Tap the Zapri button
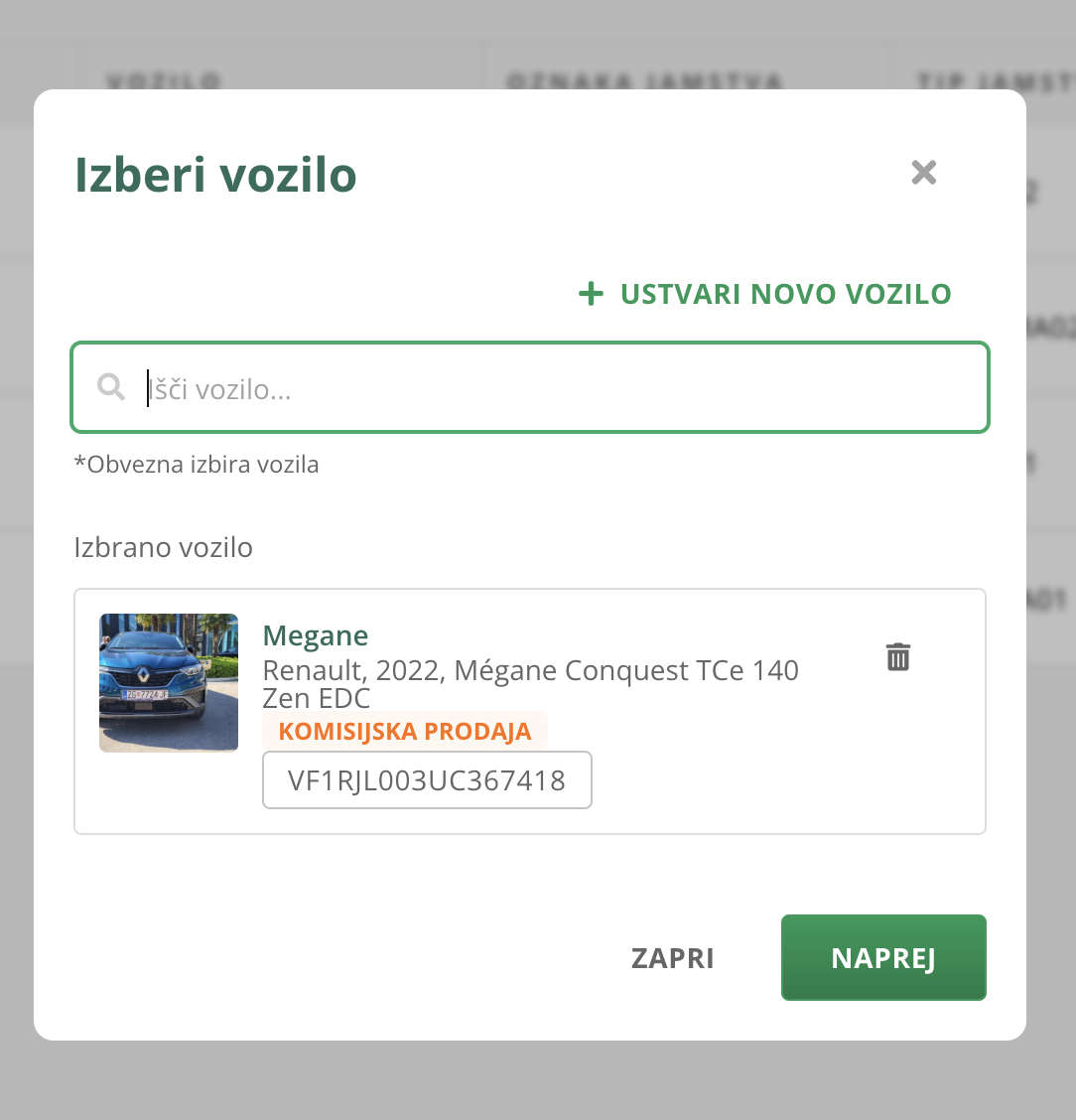Screen dimensions: 1076x1120 coord(672,958)
